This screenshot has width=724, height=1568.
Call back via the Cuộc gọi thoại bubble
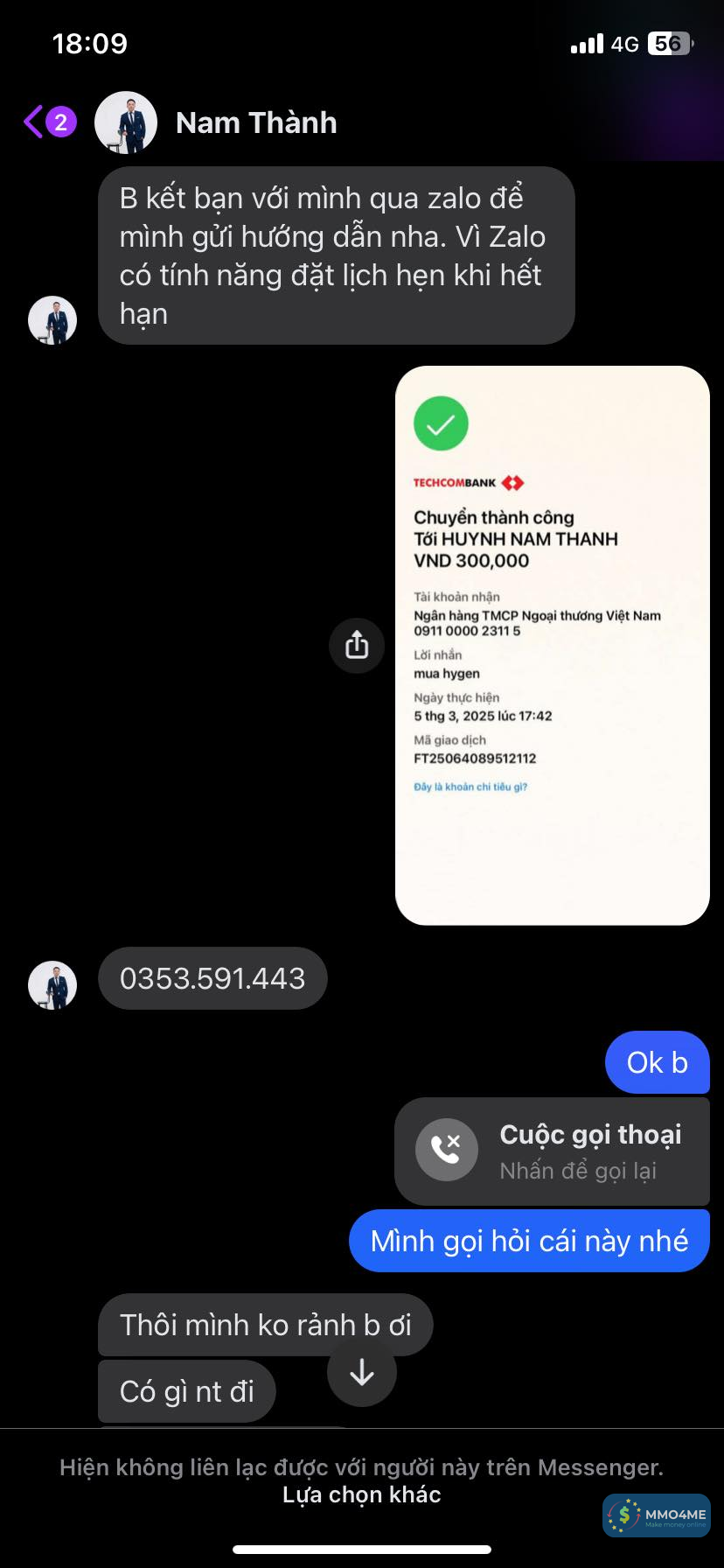pyautogui.click(x=552, y=1151)
